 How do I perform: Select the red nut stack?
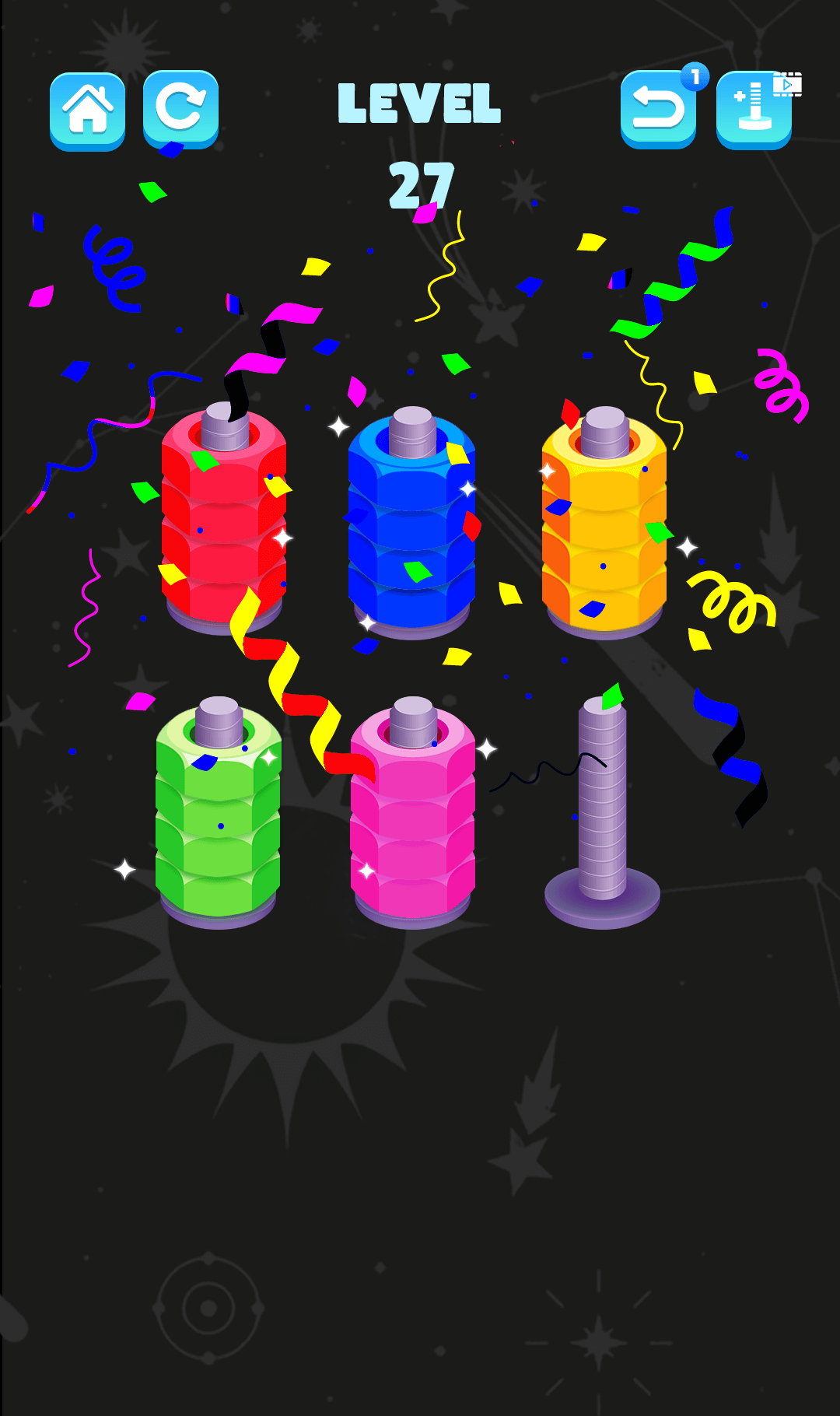click(x=224, y=517)
